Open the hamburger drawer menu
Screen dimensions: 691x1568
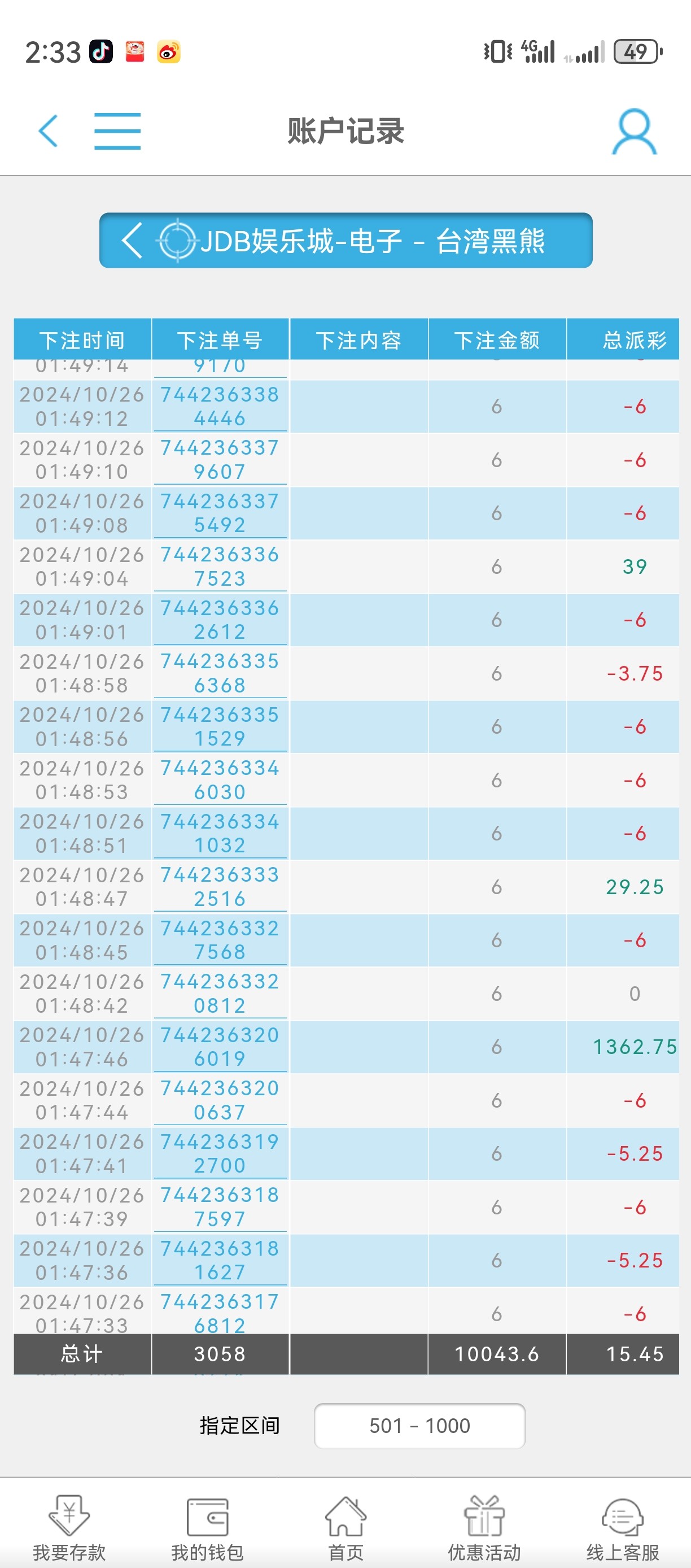(x=117, y=131)
